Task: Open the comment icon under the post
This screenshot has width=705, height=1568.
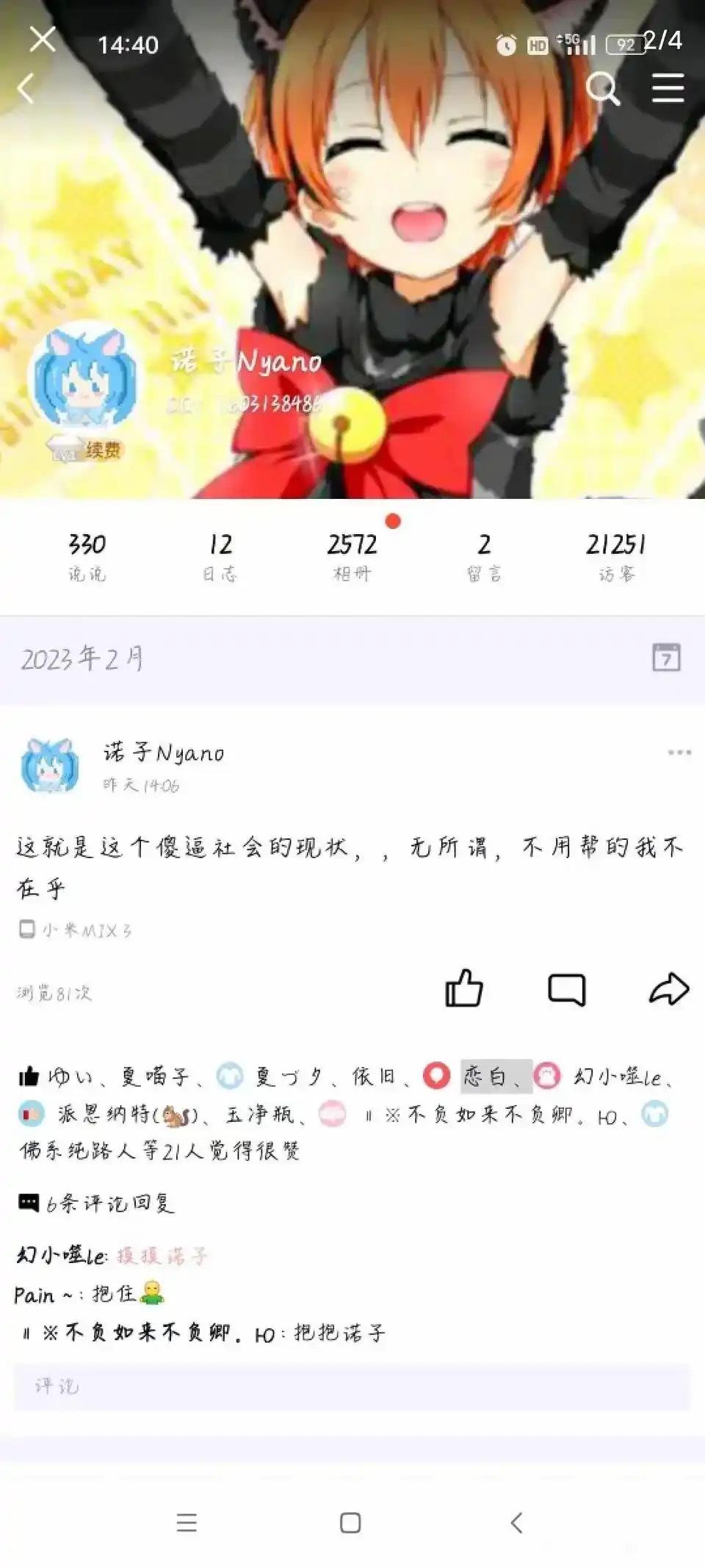Action: click(x=567, y=989)
